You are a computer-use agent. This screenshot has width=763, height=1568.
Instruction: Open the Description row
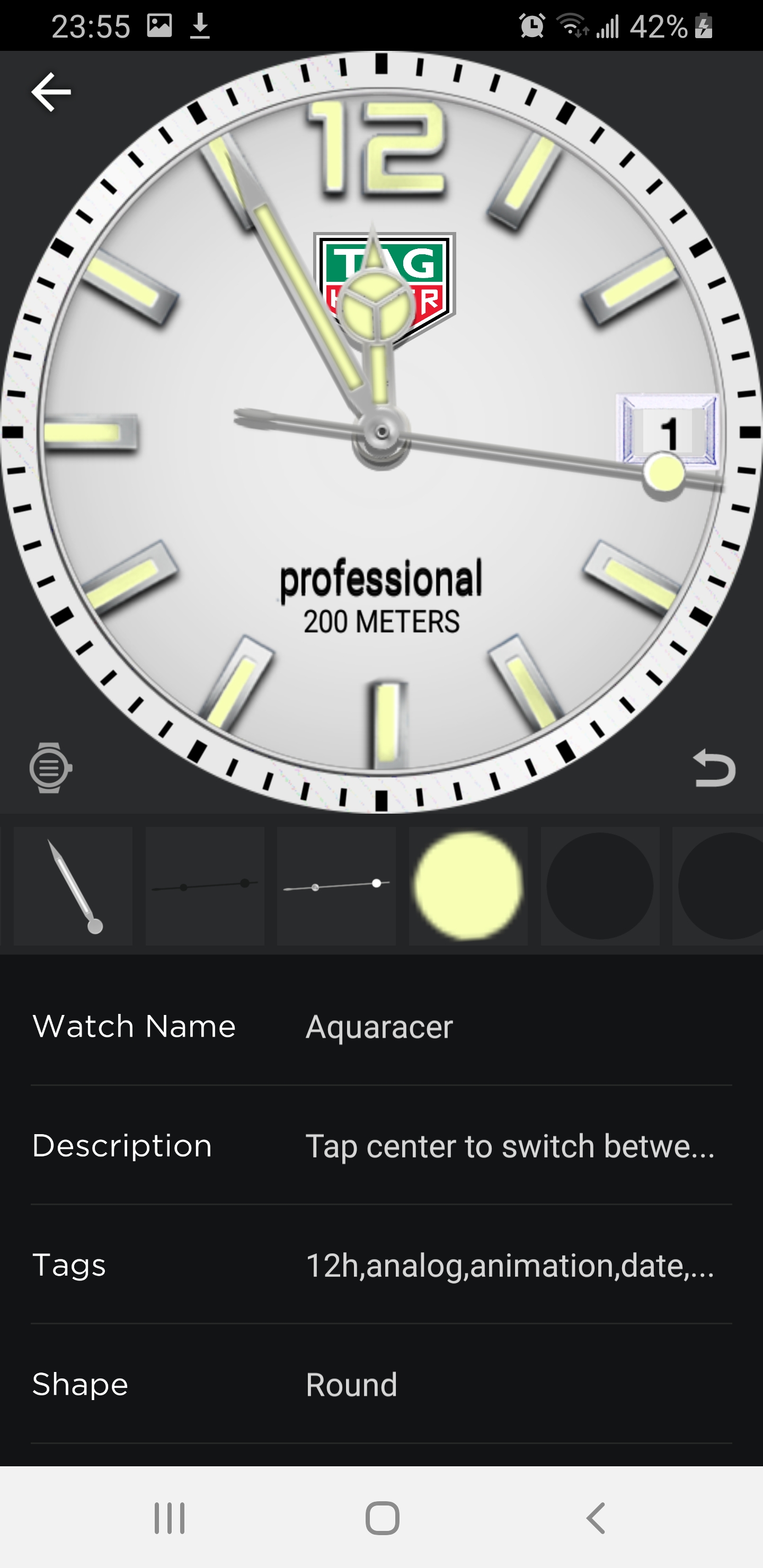381,1146
